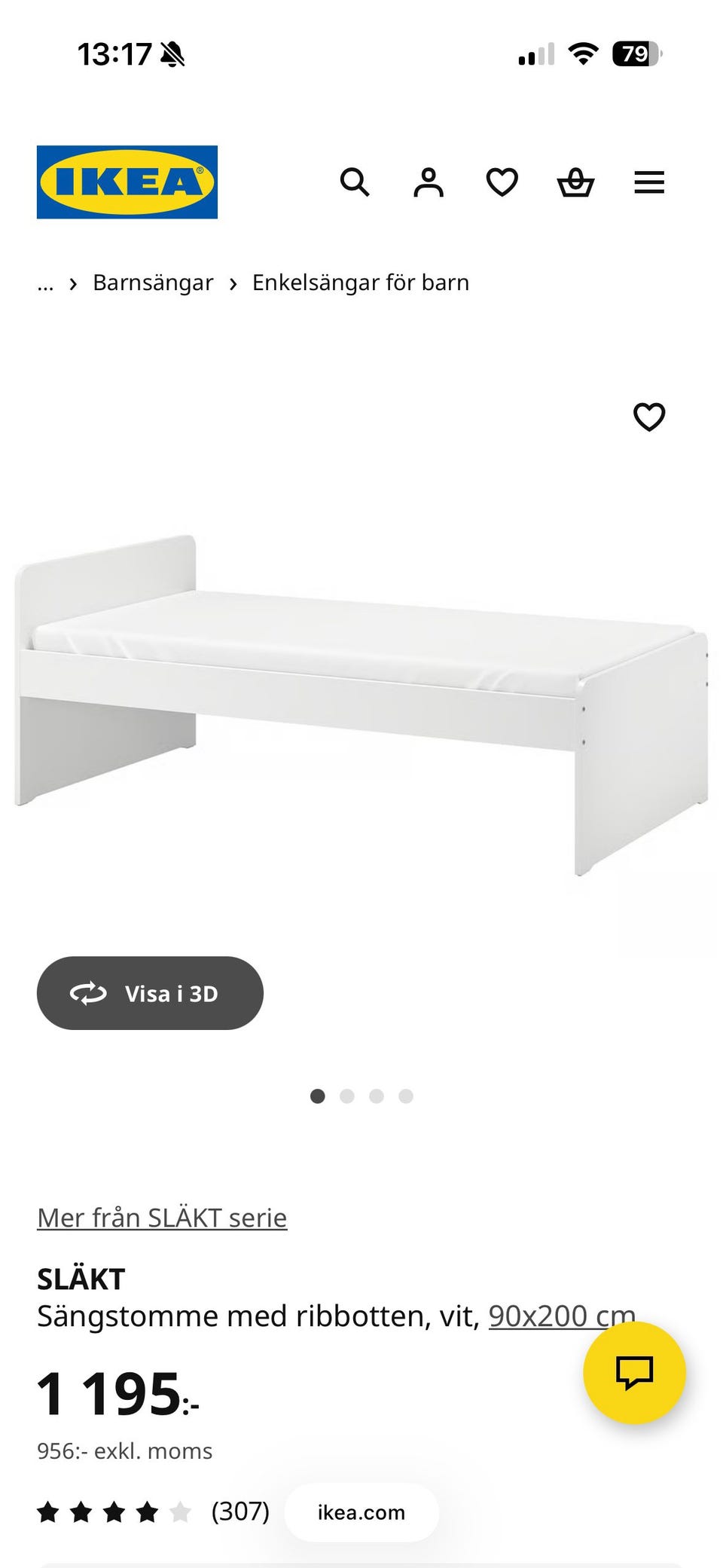
Task: Tap the ikea.com address pill
Action: (361, 1512)
